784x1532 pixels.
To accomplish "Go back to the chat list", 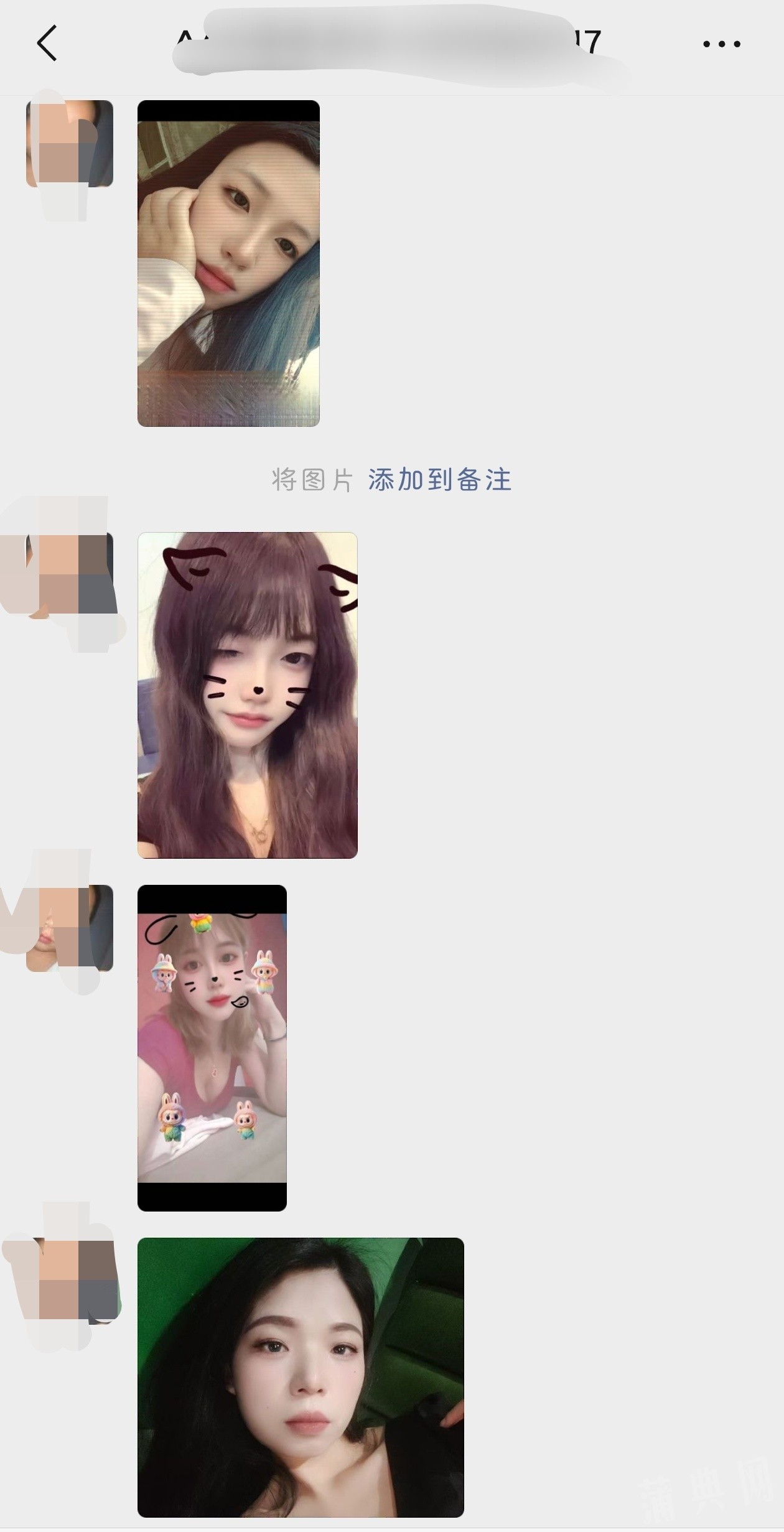I will coord(47,44).
